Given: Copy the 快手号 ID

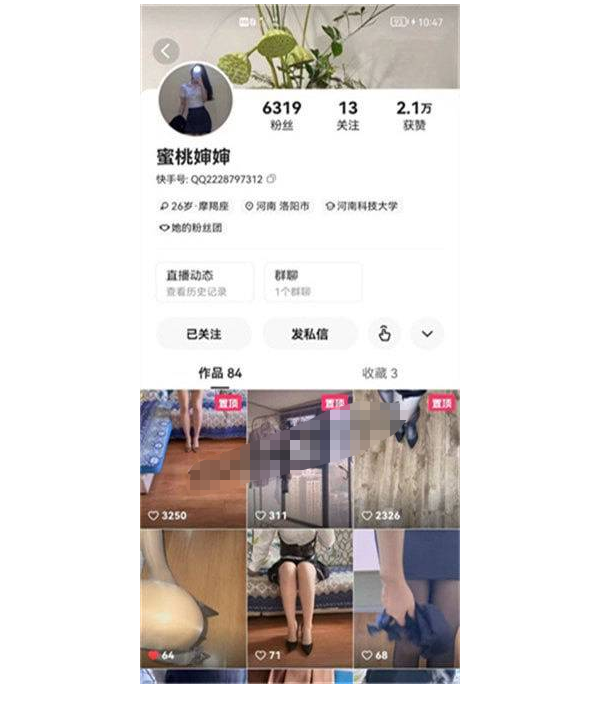Looking at the screenshot, I should (x=271, y=179).
